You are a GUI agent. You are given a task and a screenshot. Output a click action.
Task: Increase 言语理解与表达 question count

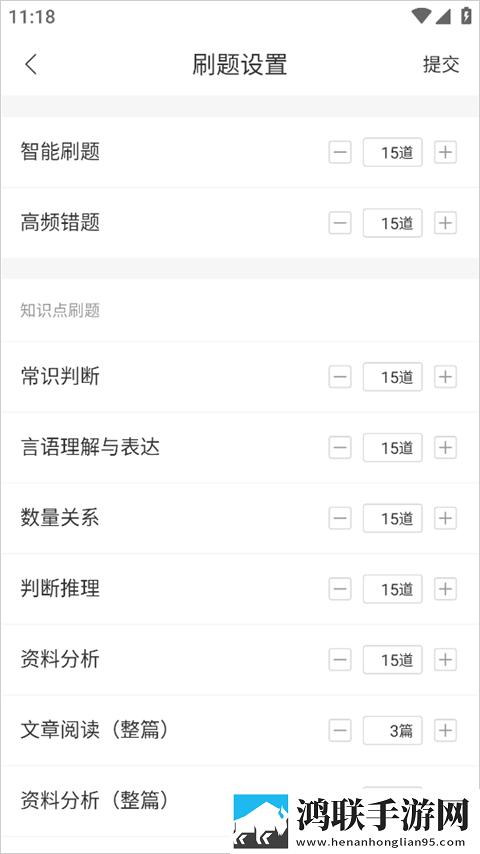(x=445, y=448)
